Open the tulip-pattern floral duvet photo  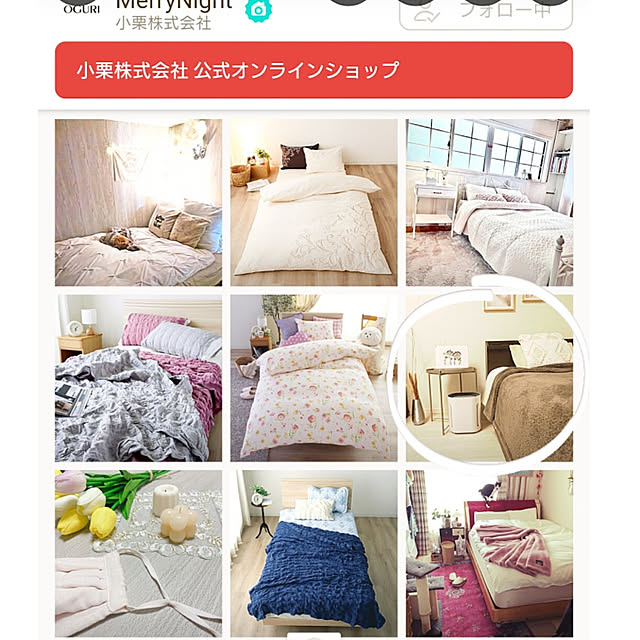tap(313, 378)
